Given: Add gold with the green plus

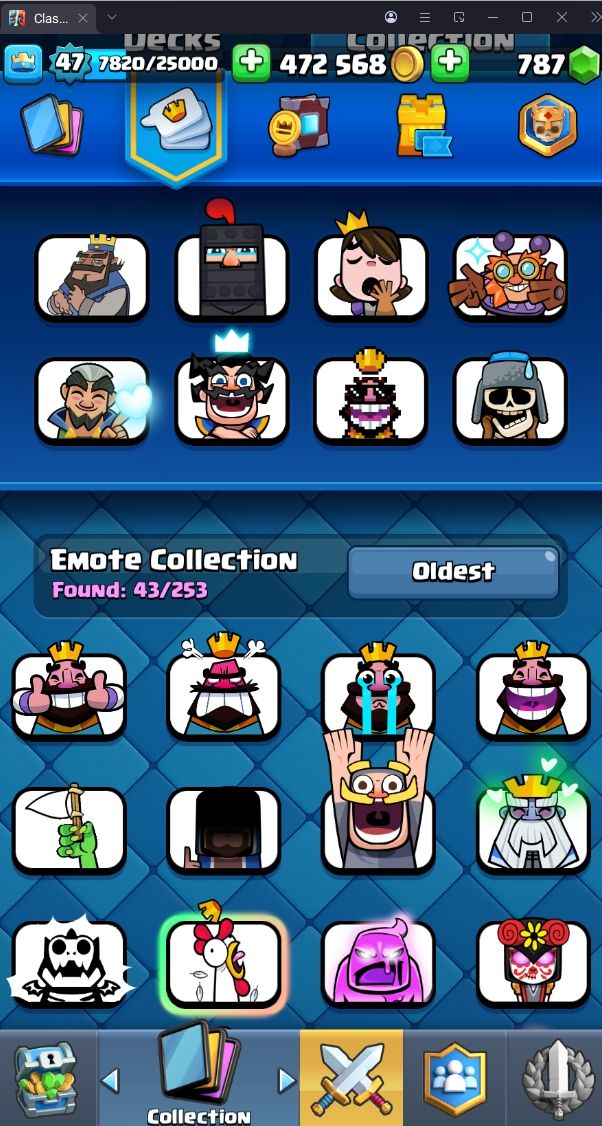Looking at the screenshot, I should click(x=251, y=63).
